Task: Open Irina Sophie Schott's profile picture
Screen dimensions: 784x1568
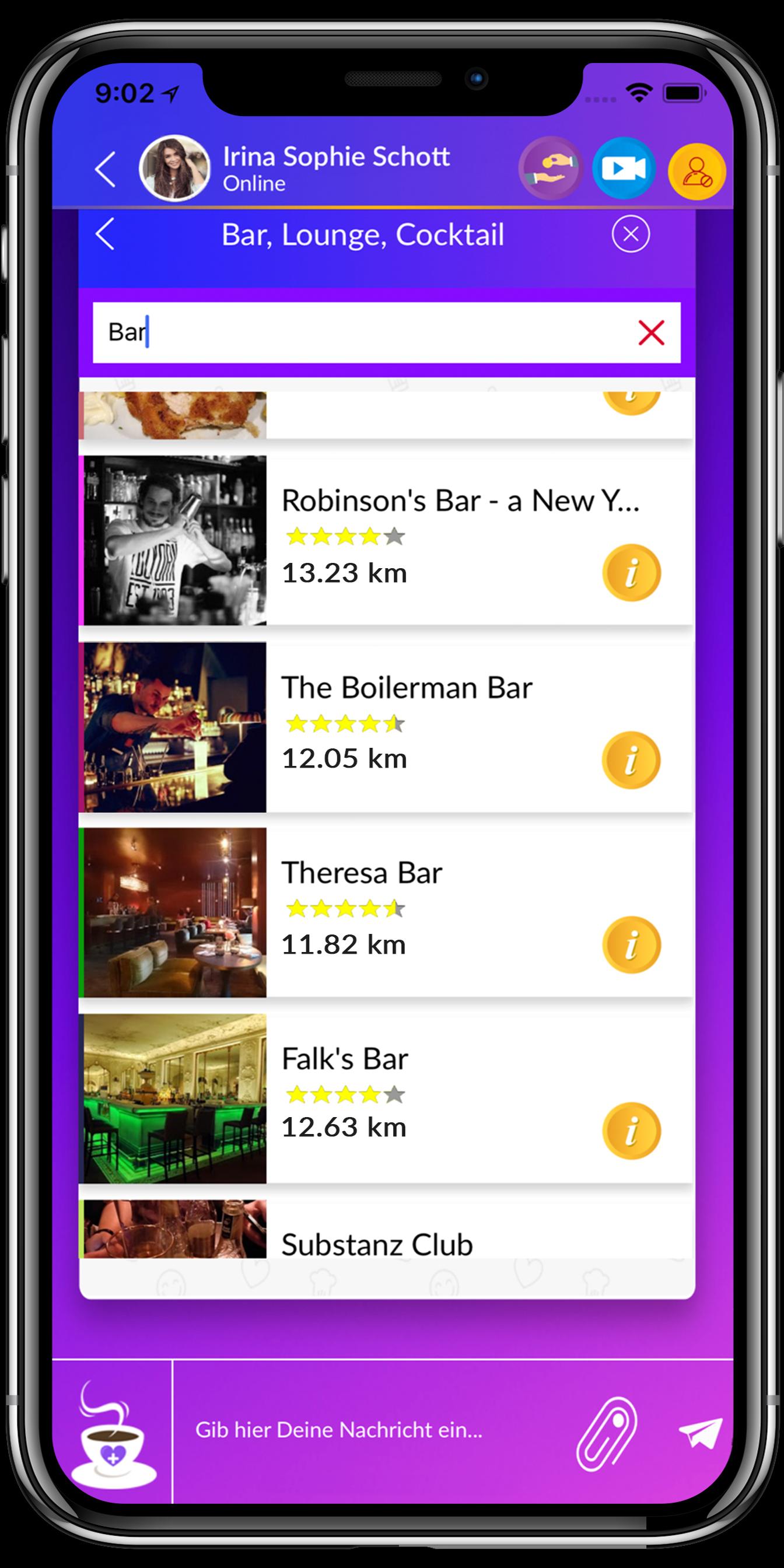Action: tap(174, 168)
